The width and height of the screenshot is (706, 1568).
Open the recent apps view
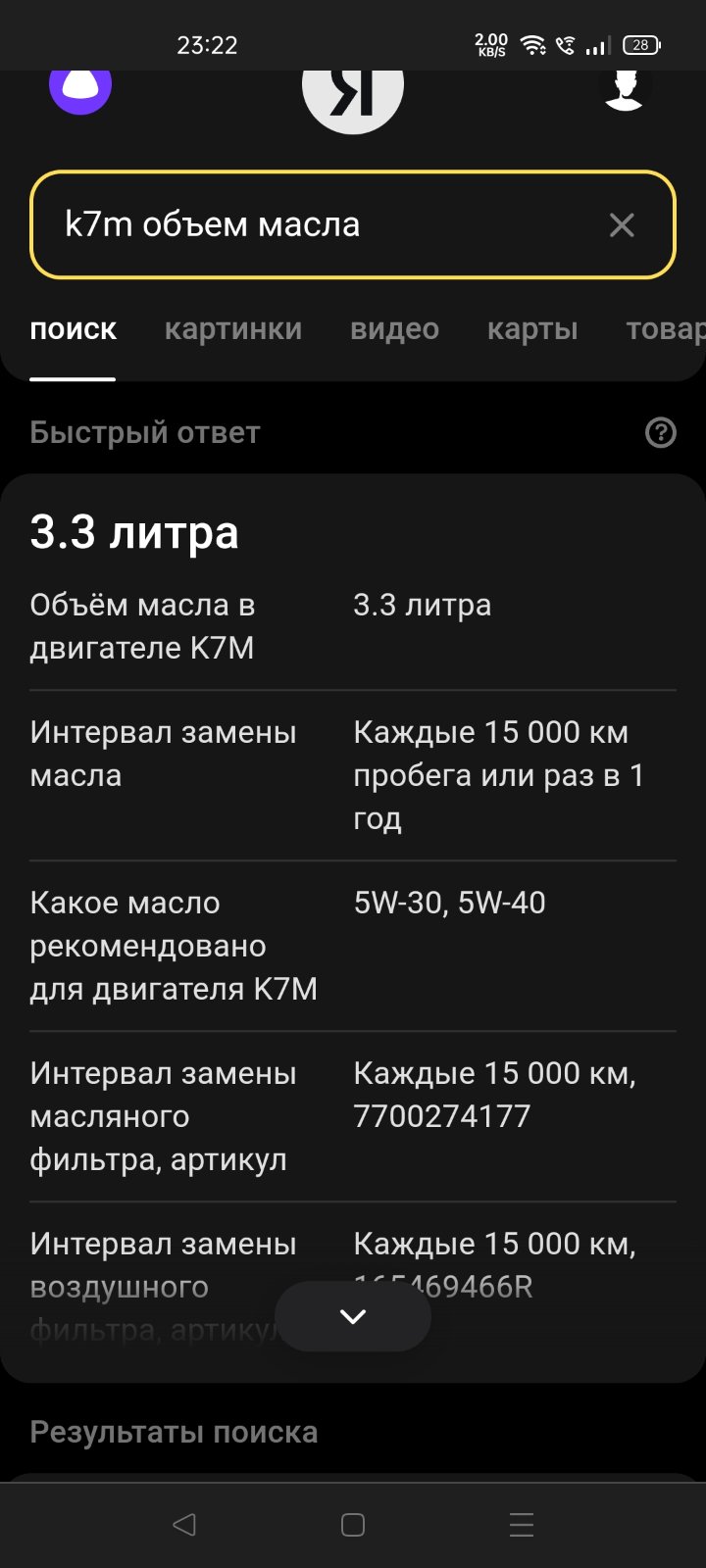pos(522,1524)
